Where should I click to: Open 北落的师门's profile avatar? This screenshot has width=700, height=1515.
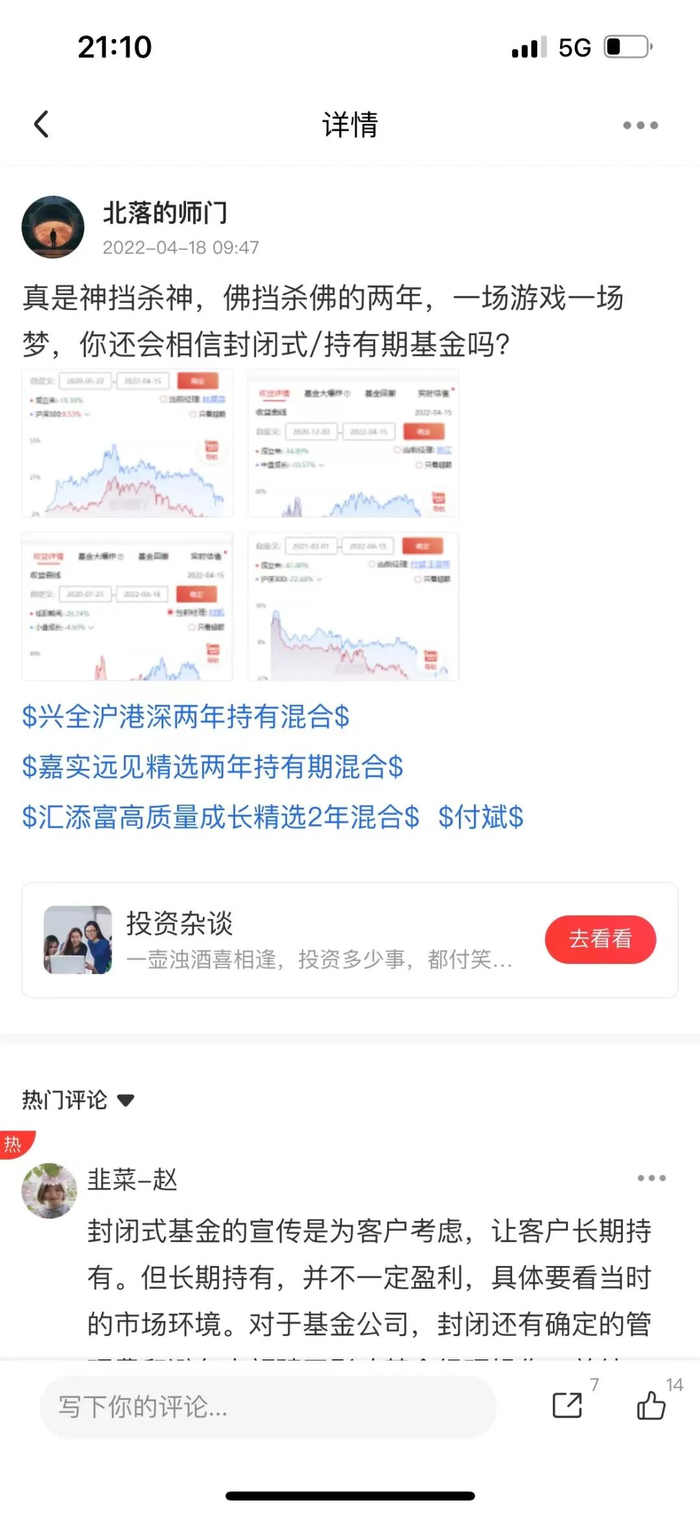tap(52, 227)
